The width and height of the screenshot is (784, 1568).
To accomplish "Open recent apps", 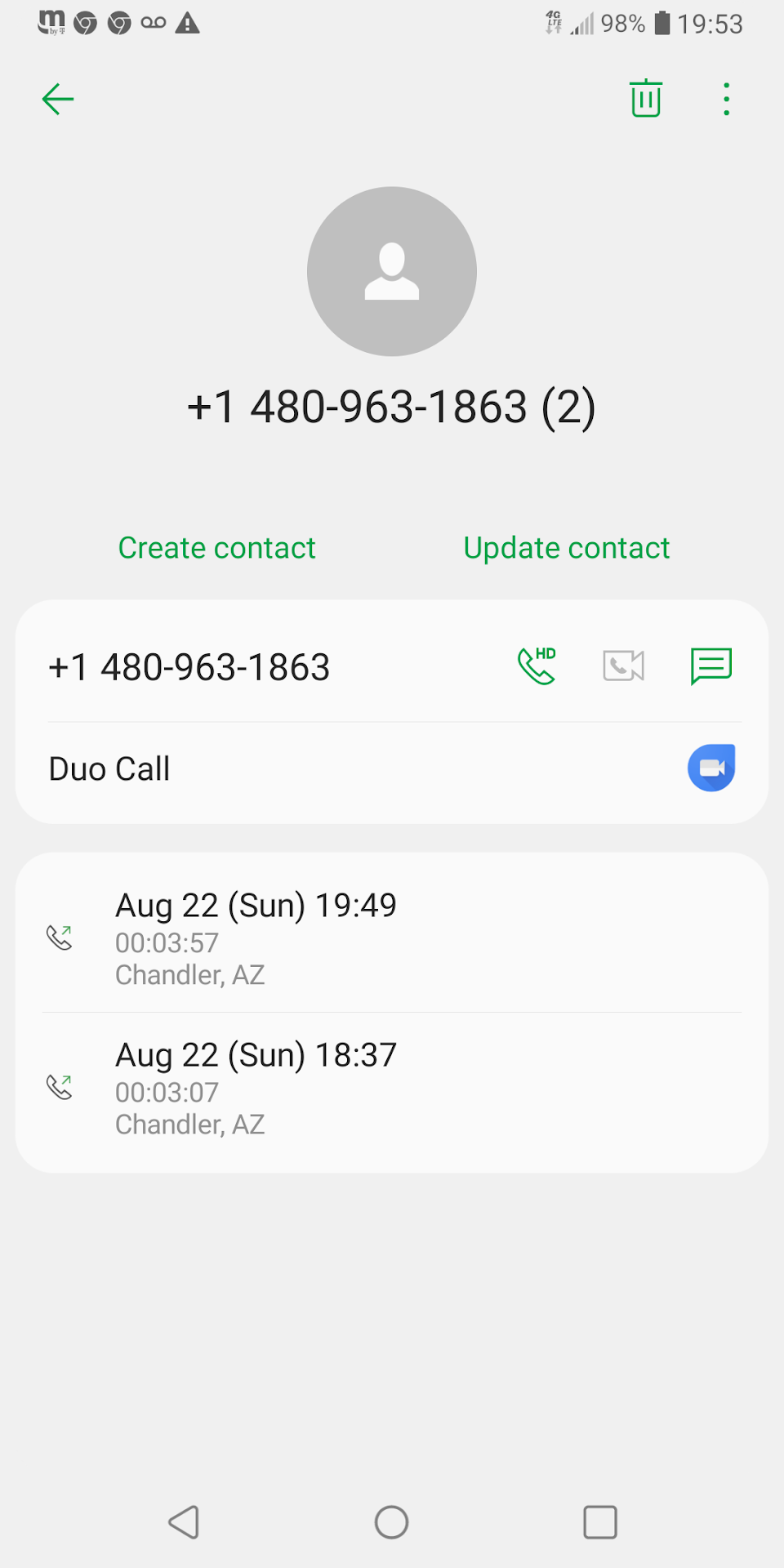I will tap(599, 1522).
